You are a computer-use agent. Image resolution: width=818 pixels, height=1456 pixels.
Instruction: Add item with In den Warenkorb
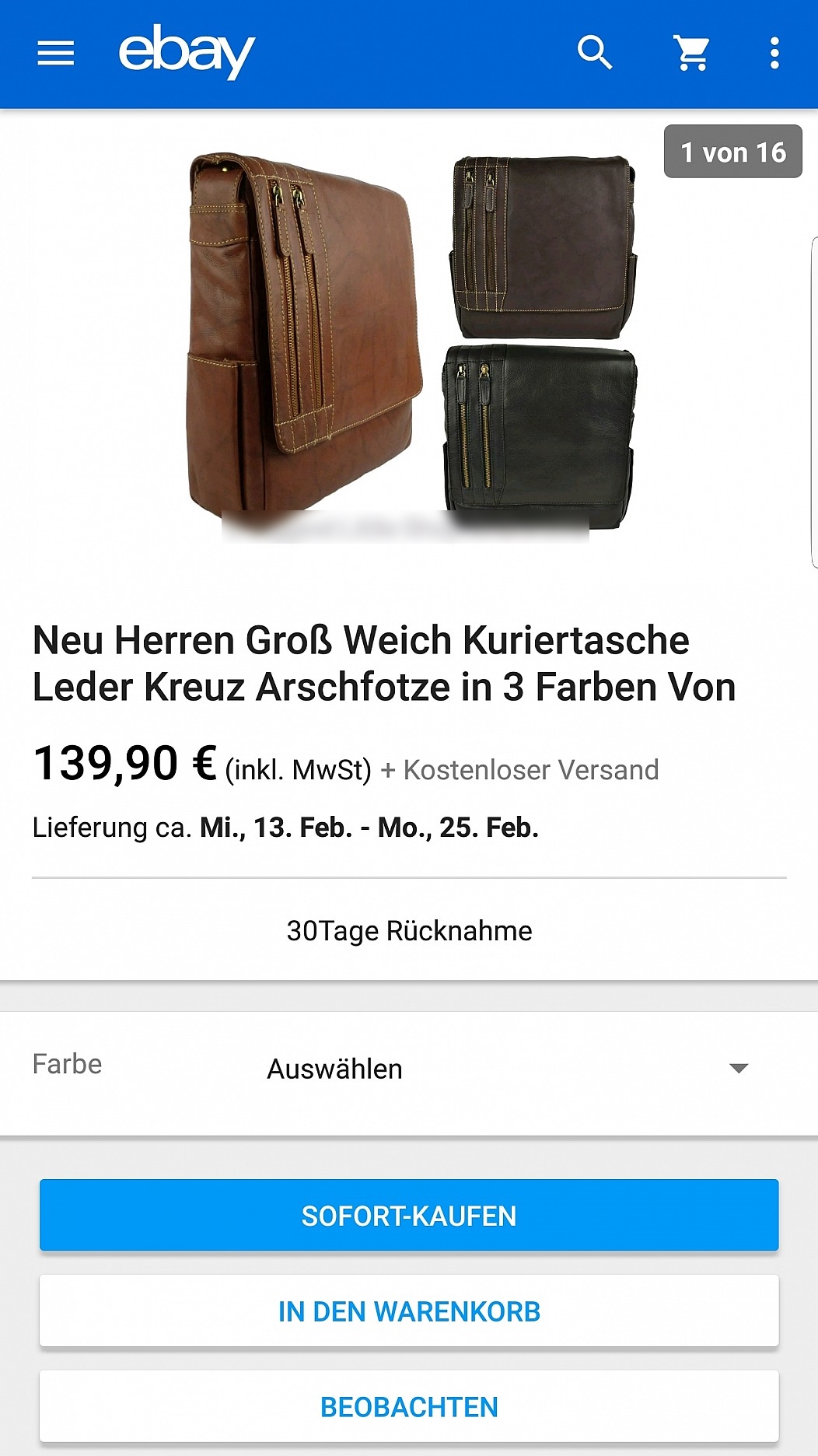click(x=409, y=1311)
